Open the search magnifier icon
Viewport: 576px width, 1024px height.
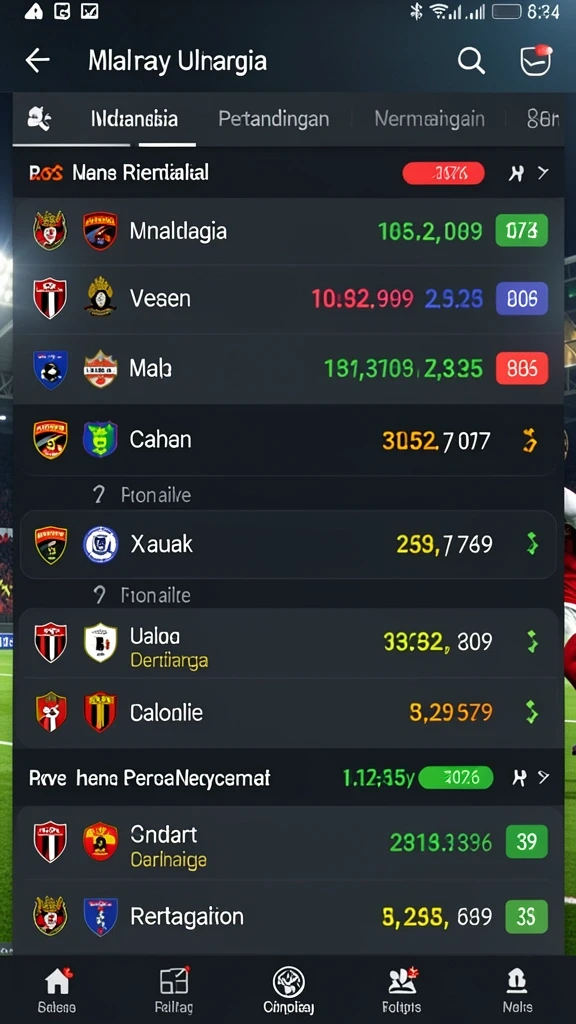pos(471,61)
